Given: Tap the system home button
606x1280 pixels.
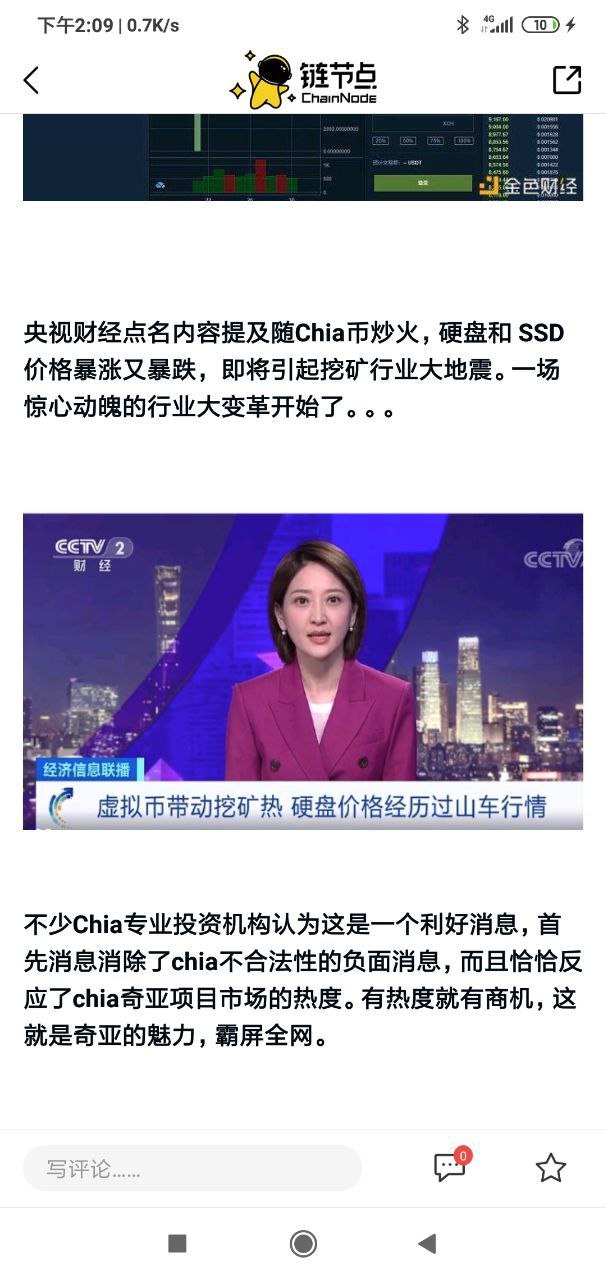Looking at the screenshot, I should pos(303,1243).
